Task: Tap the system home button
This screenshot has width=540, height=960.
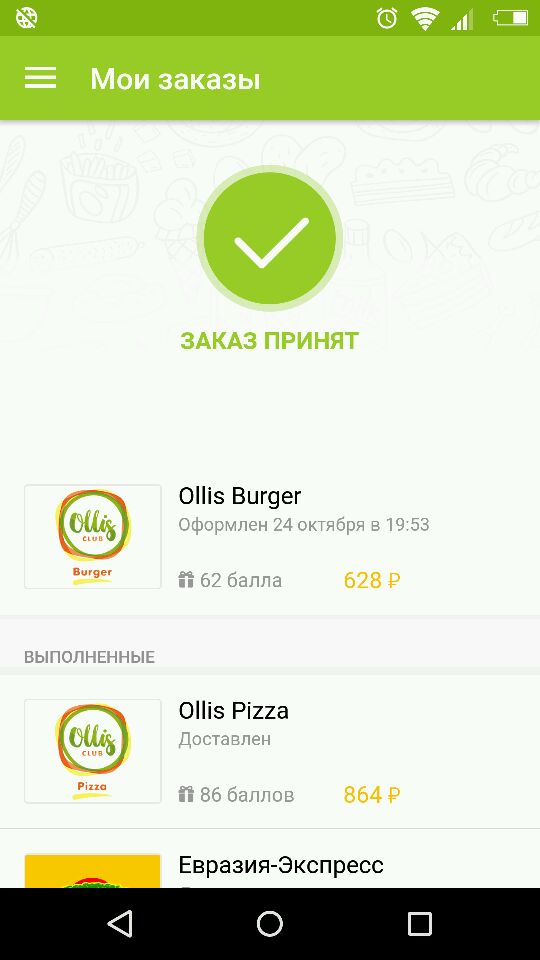Action: point(269,924)
